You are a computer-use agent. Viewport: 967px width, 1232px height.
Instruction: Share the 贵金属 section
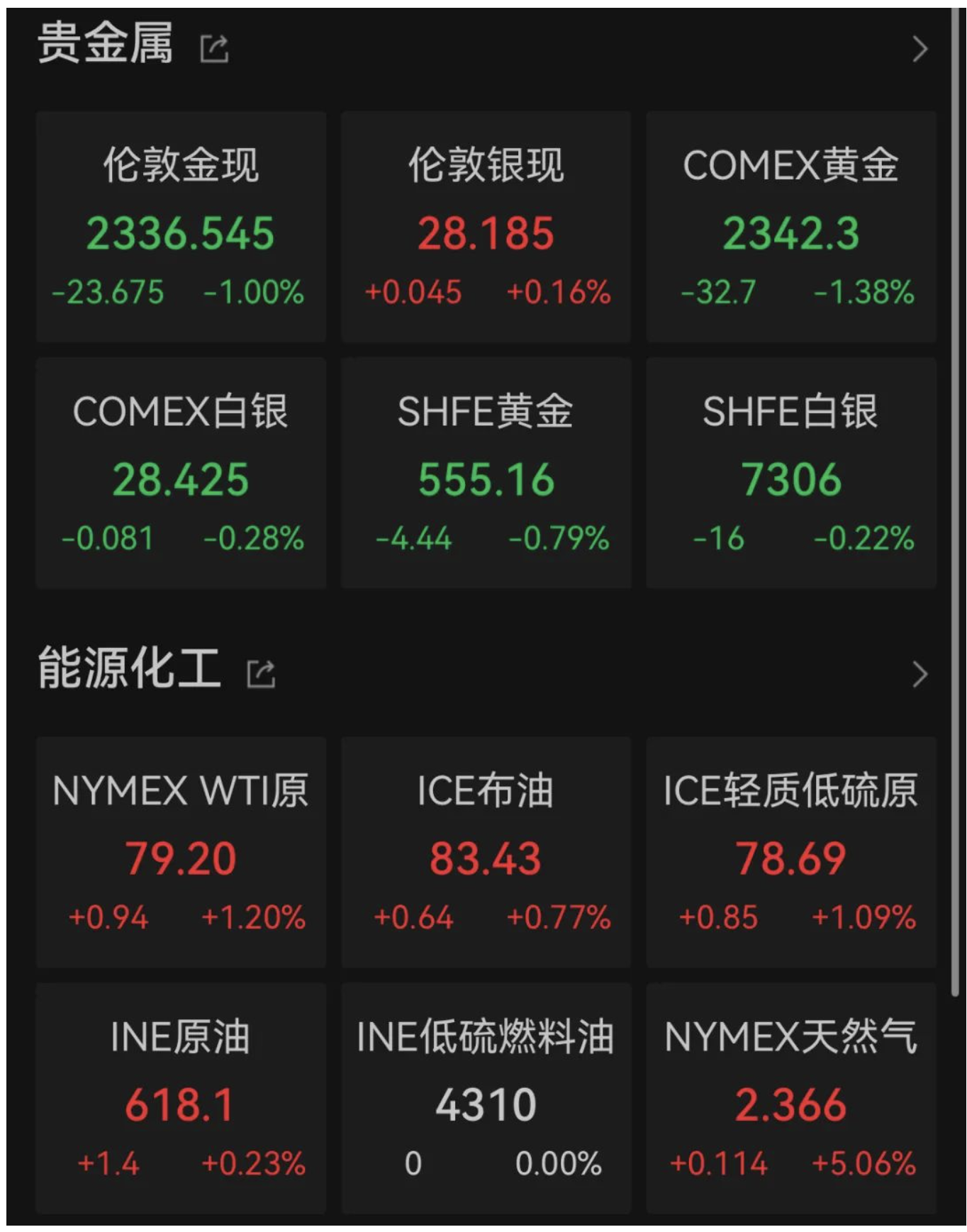214,49
